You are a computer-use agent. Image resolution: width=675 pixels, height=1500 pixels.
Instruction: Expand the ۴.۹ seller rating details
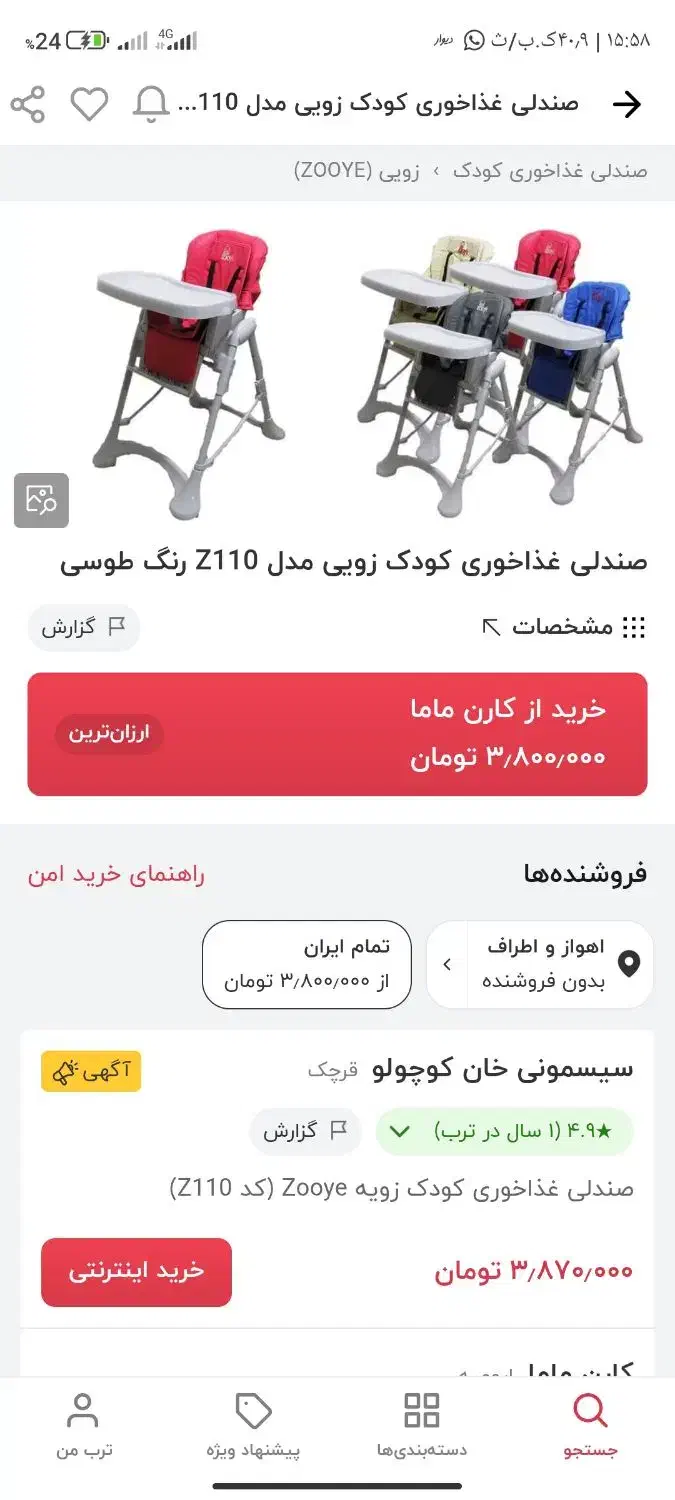tap(504, 1132)
